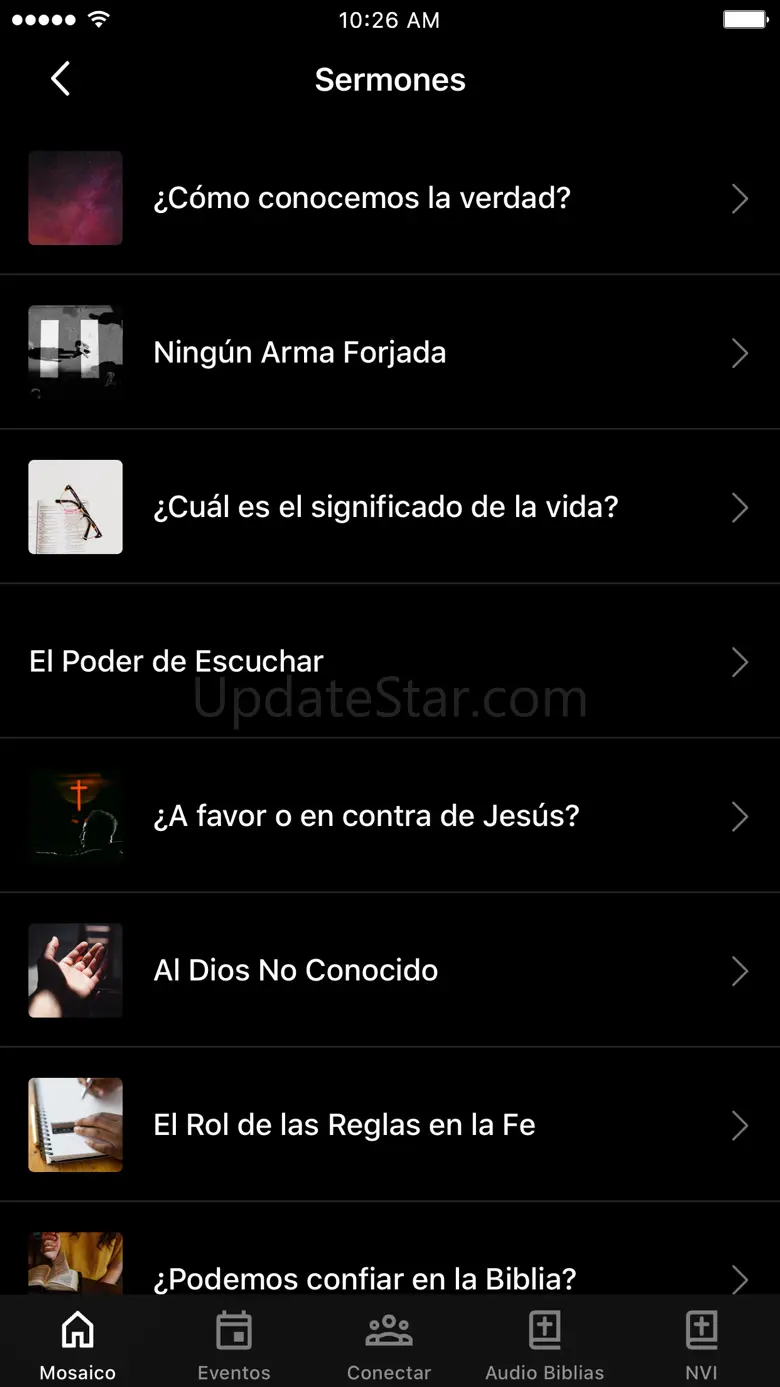Go to the Eventos tab
Viewport: 780px width, 1387px height.
(234, 1345)
